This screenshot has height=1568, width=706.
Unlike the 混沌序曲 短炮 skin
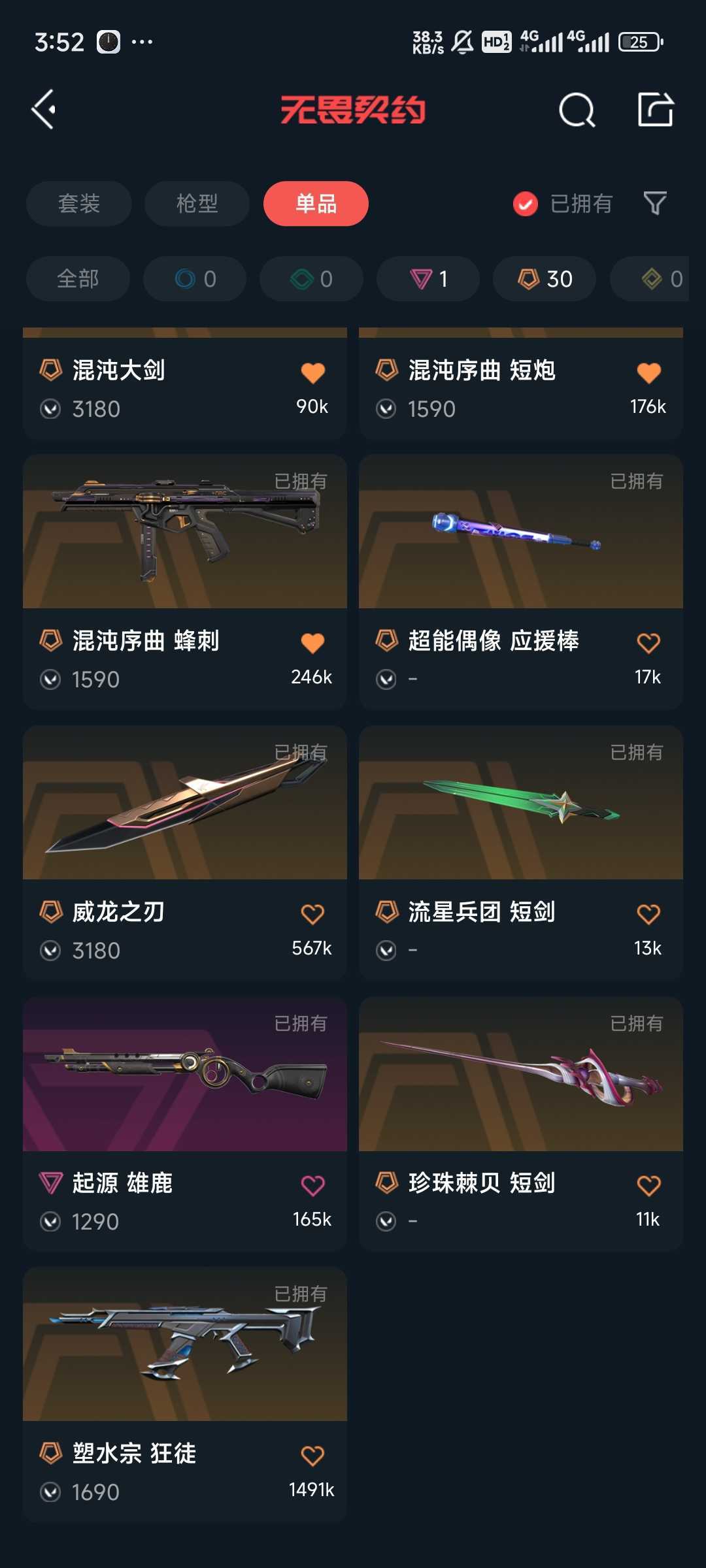pyautogui.click(x=648, y=372)
